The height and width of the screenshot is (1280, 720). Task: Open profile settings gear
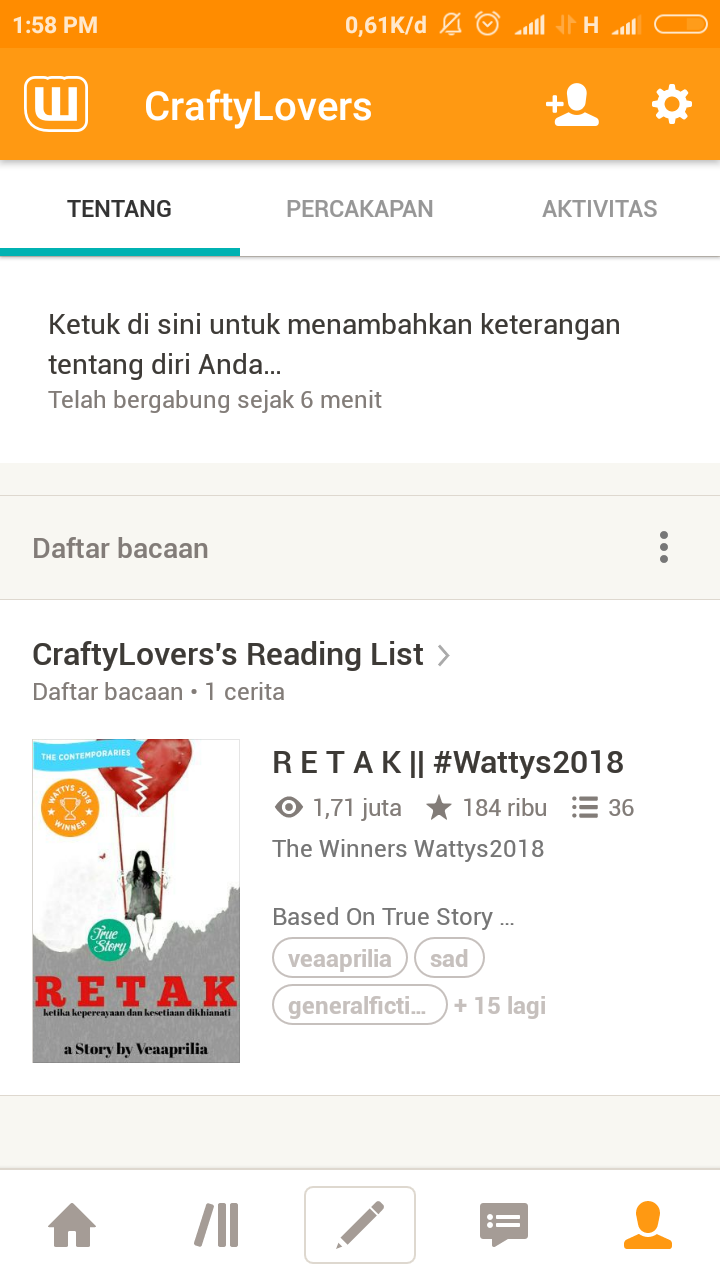coord(671,105)
